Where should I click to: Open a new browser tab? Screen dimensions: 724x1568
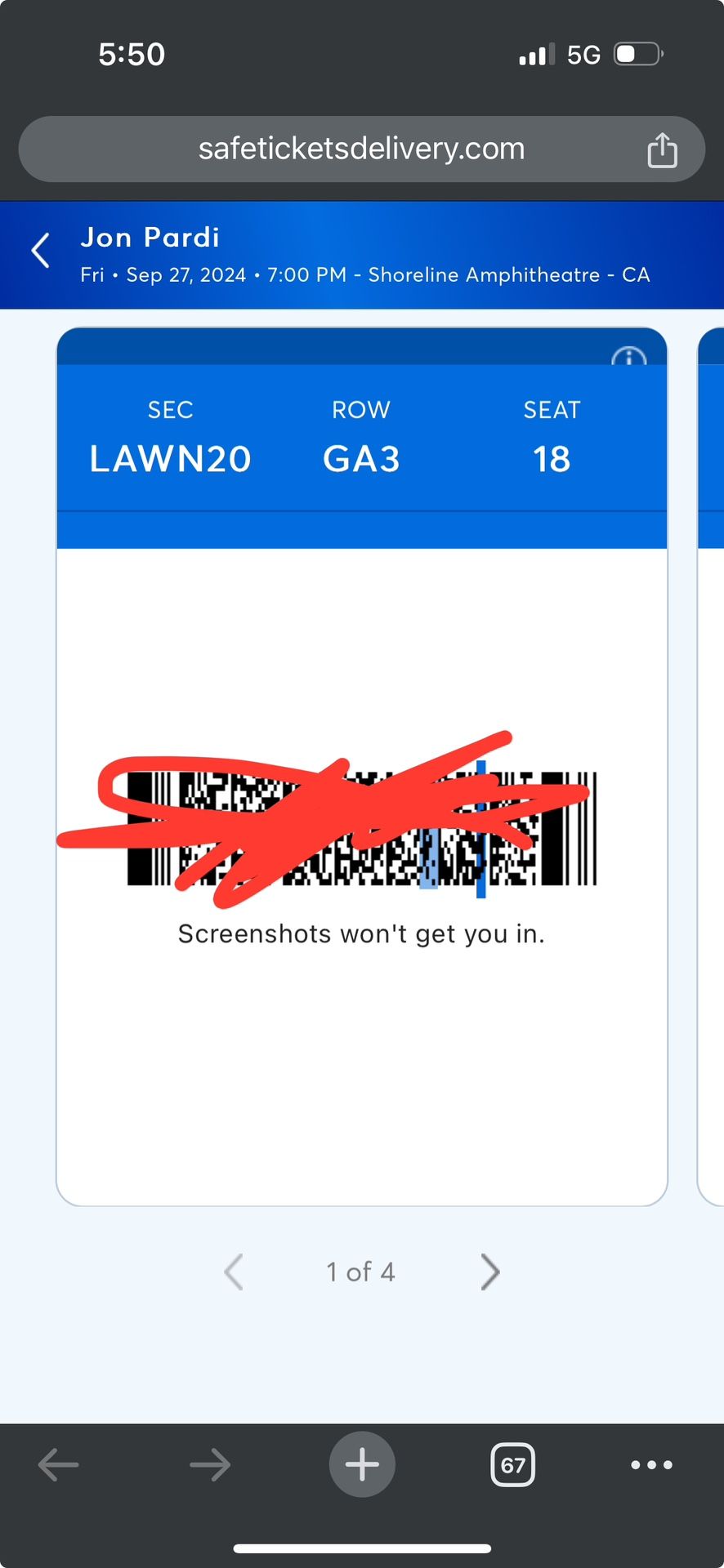click(x=362, y=1464)
